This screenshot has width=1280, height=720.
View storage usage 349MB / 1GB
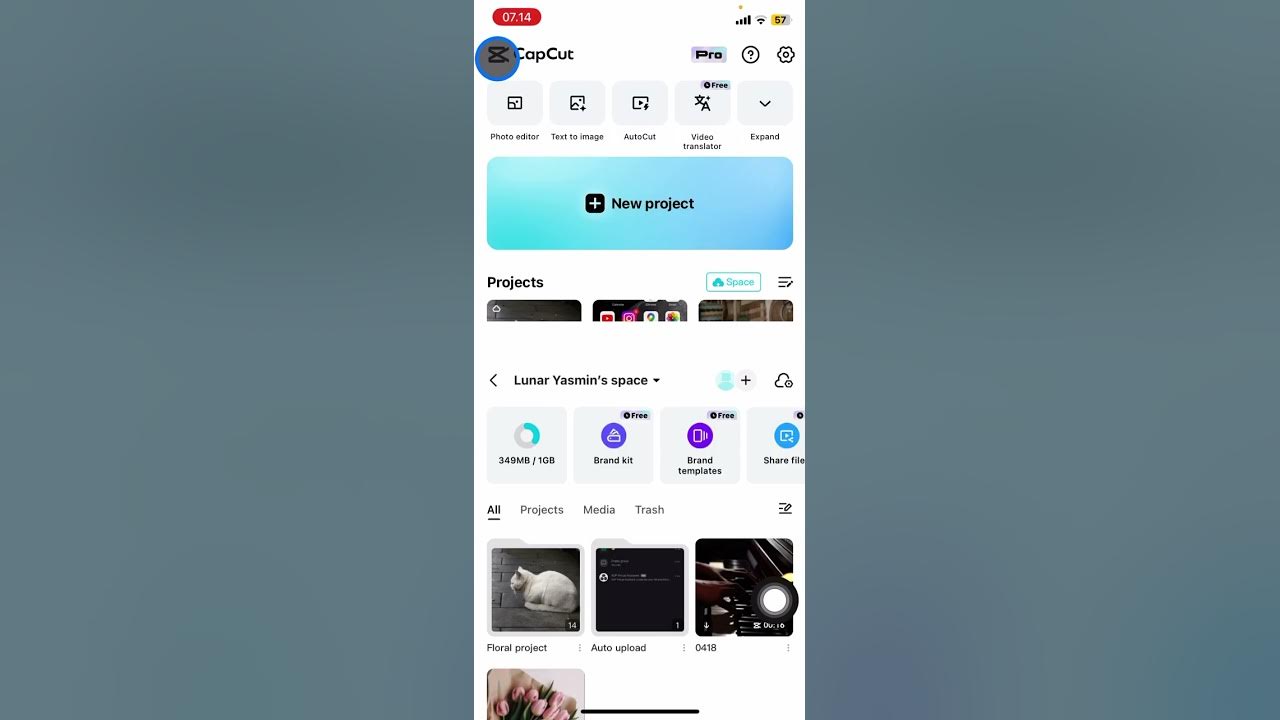tap(527, 444)
